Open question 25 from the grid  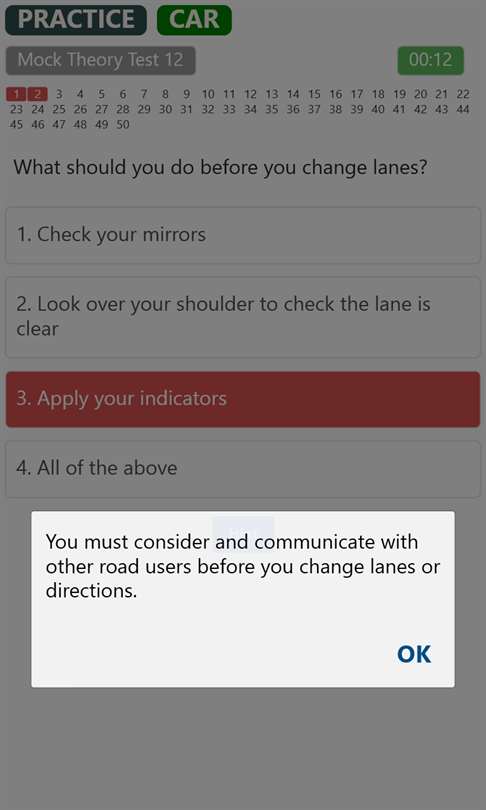(x=59, y=110)
